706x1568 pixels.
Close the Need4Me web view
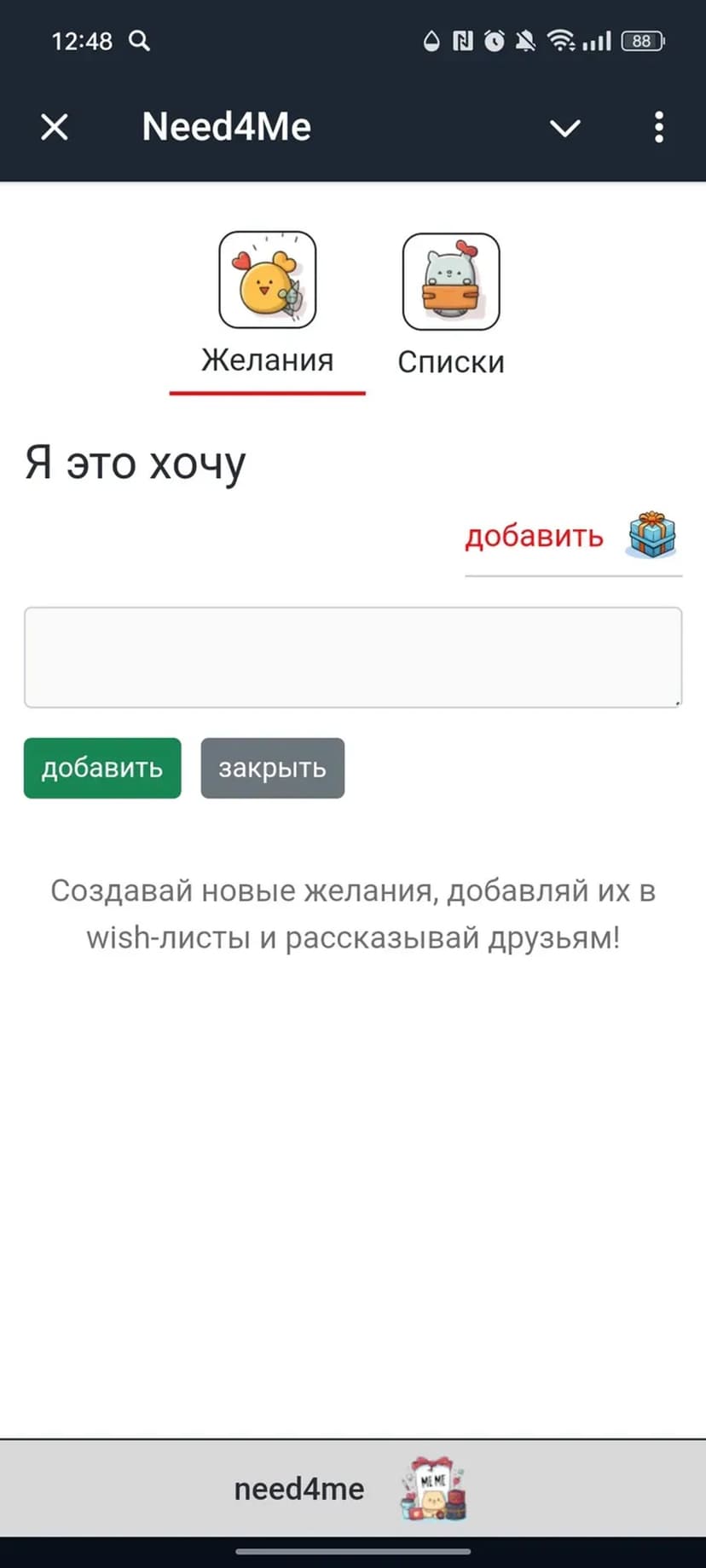55,128
